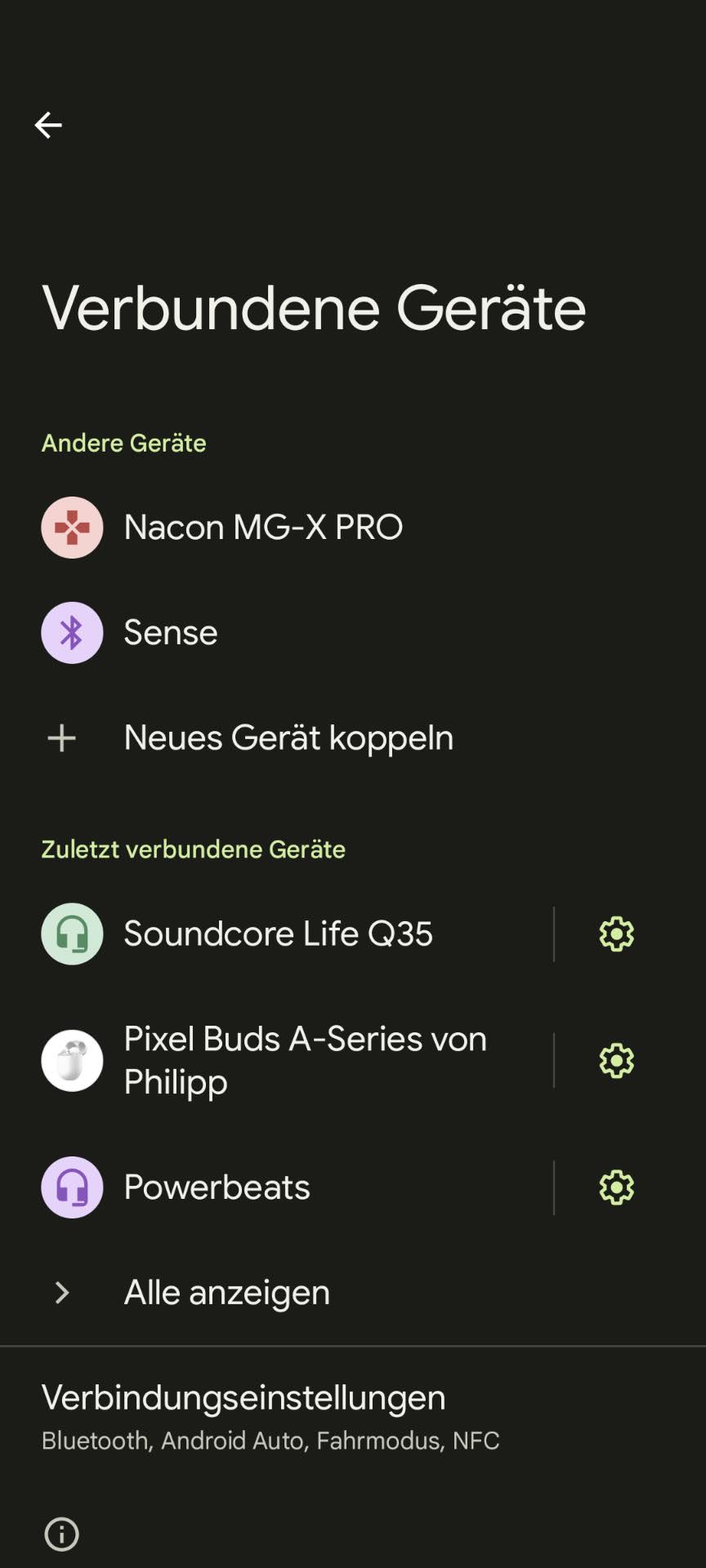
Task: Open settings gear for Pixel Buds A-Series
Action: (x=616, y=1060)
